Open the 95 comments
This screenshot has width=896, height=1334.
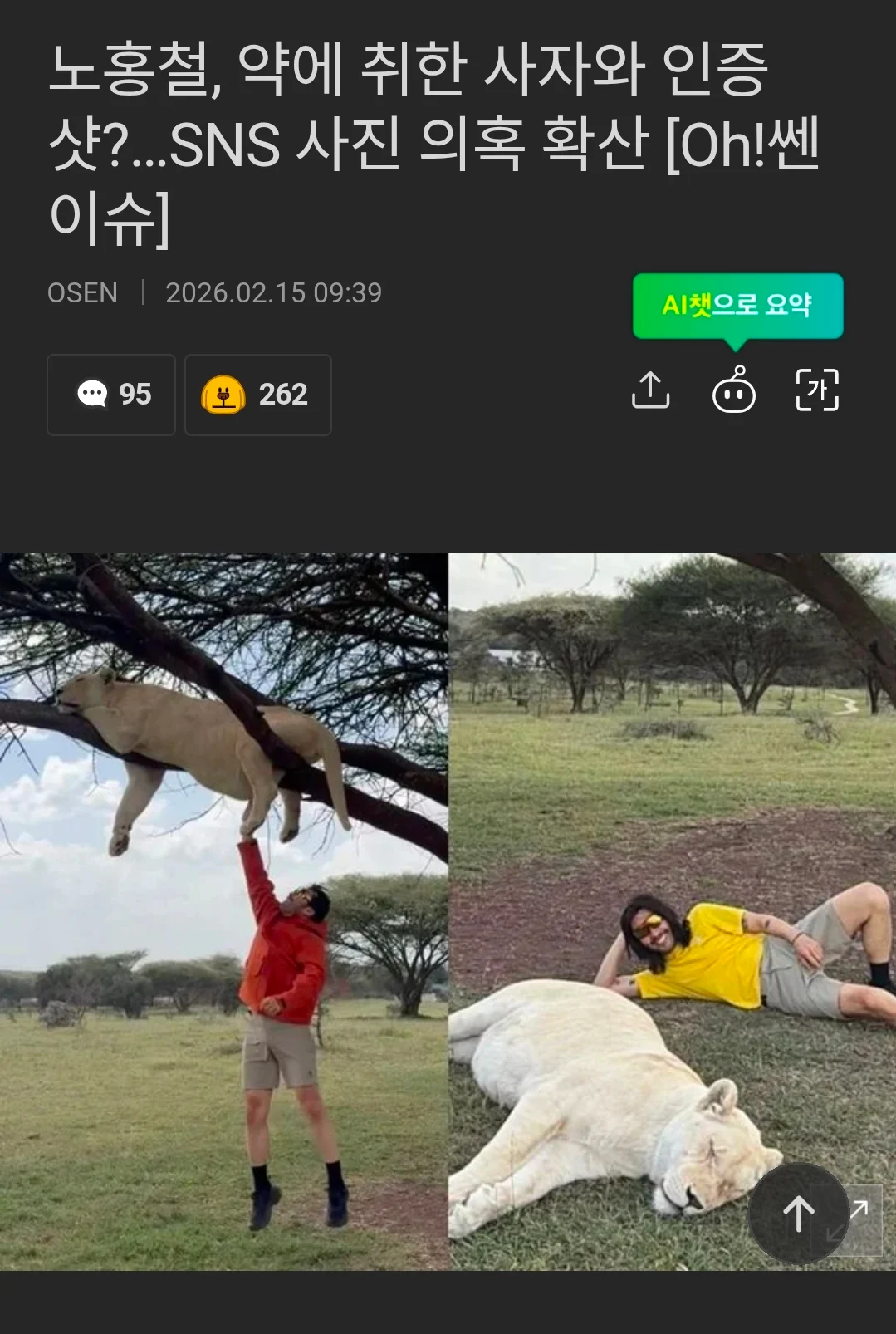point(111,395)
